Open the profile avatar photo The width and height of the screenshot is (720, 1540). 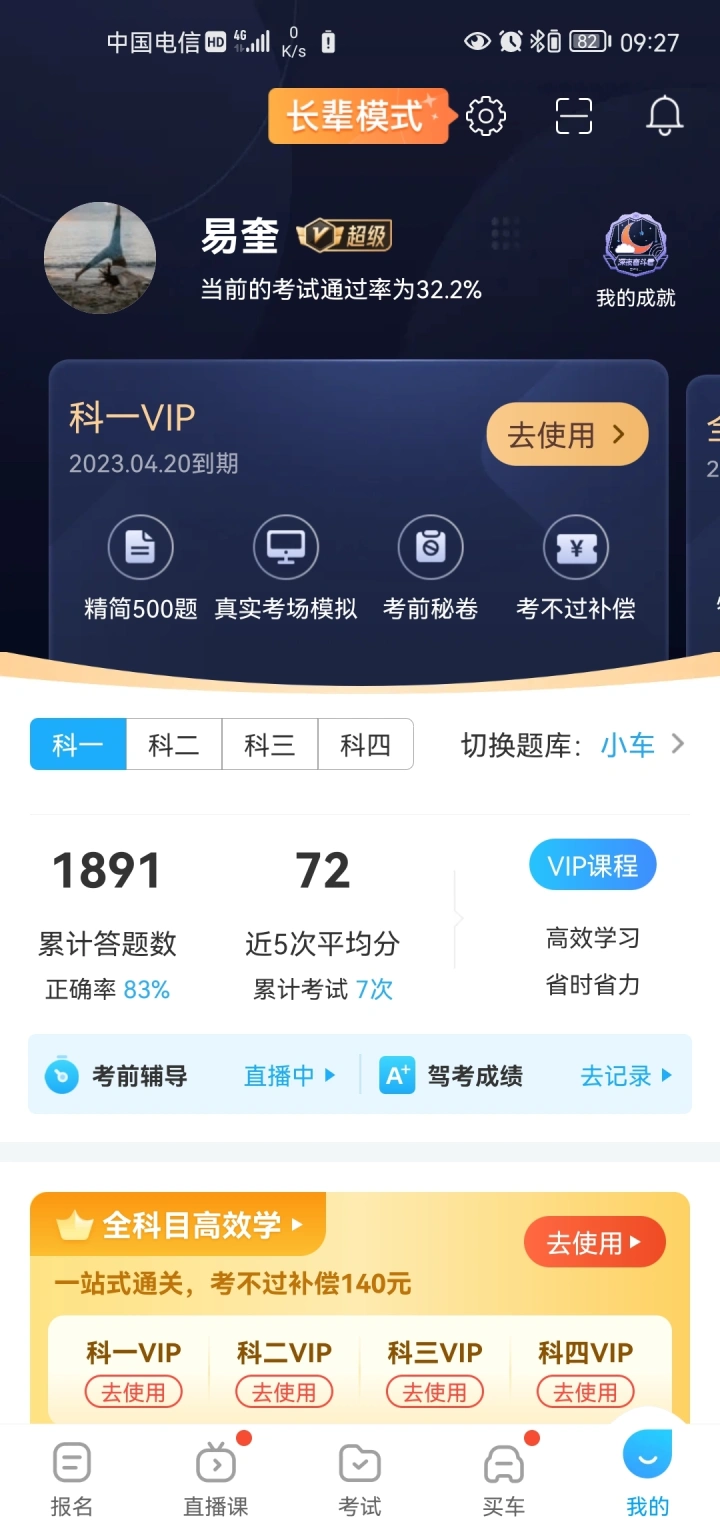(100, 258)
